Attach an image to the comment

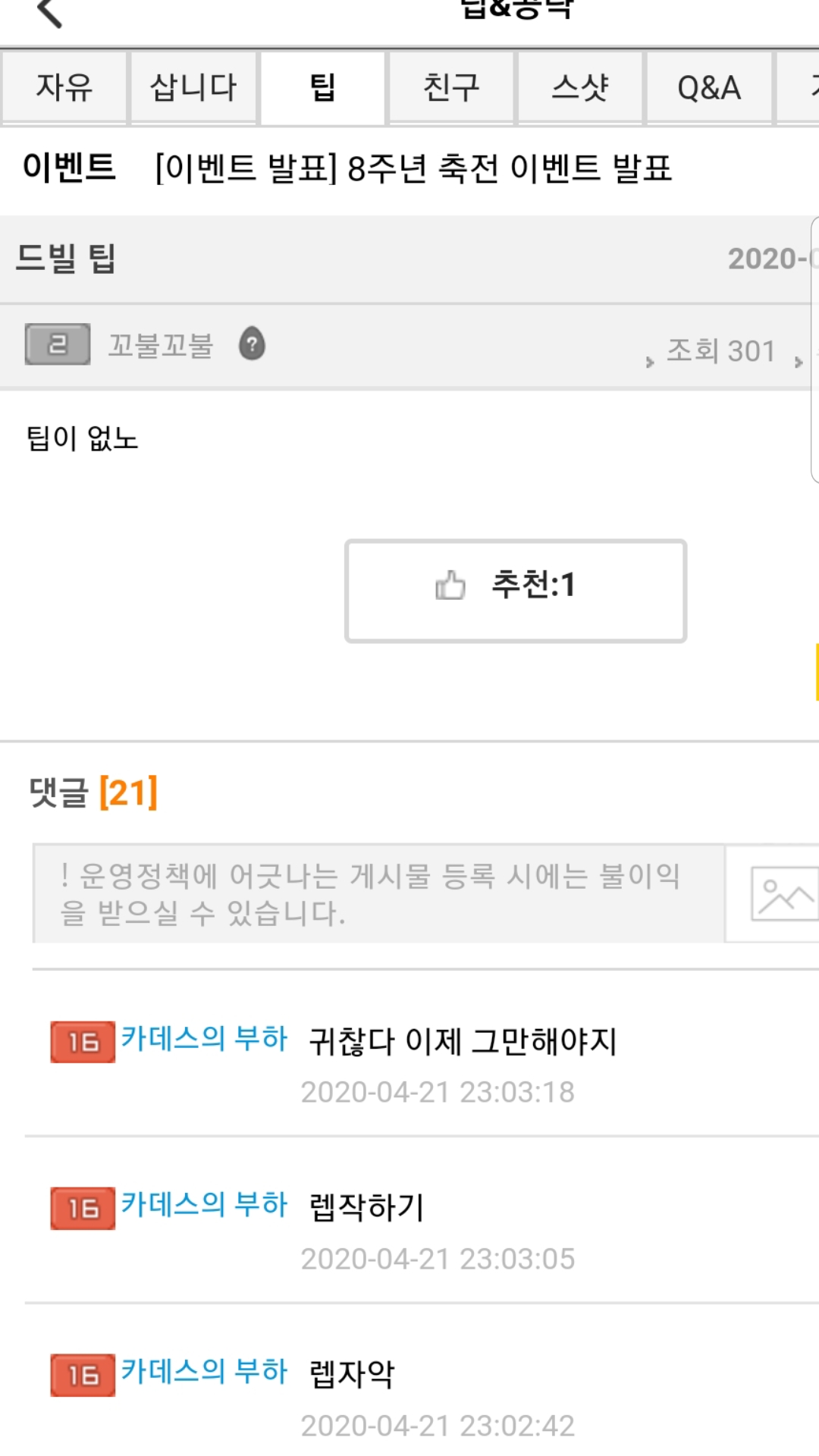(781, 894)
